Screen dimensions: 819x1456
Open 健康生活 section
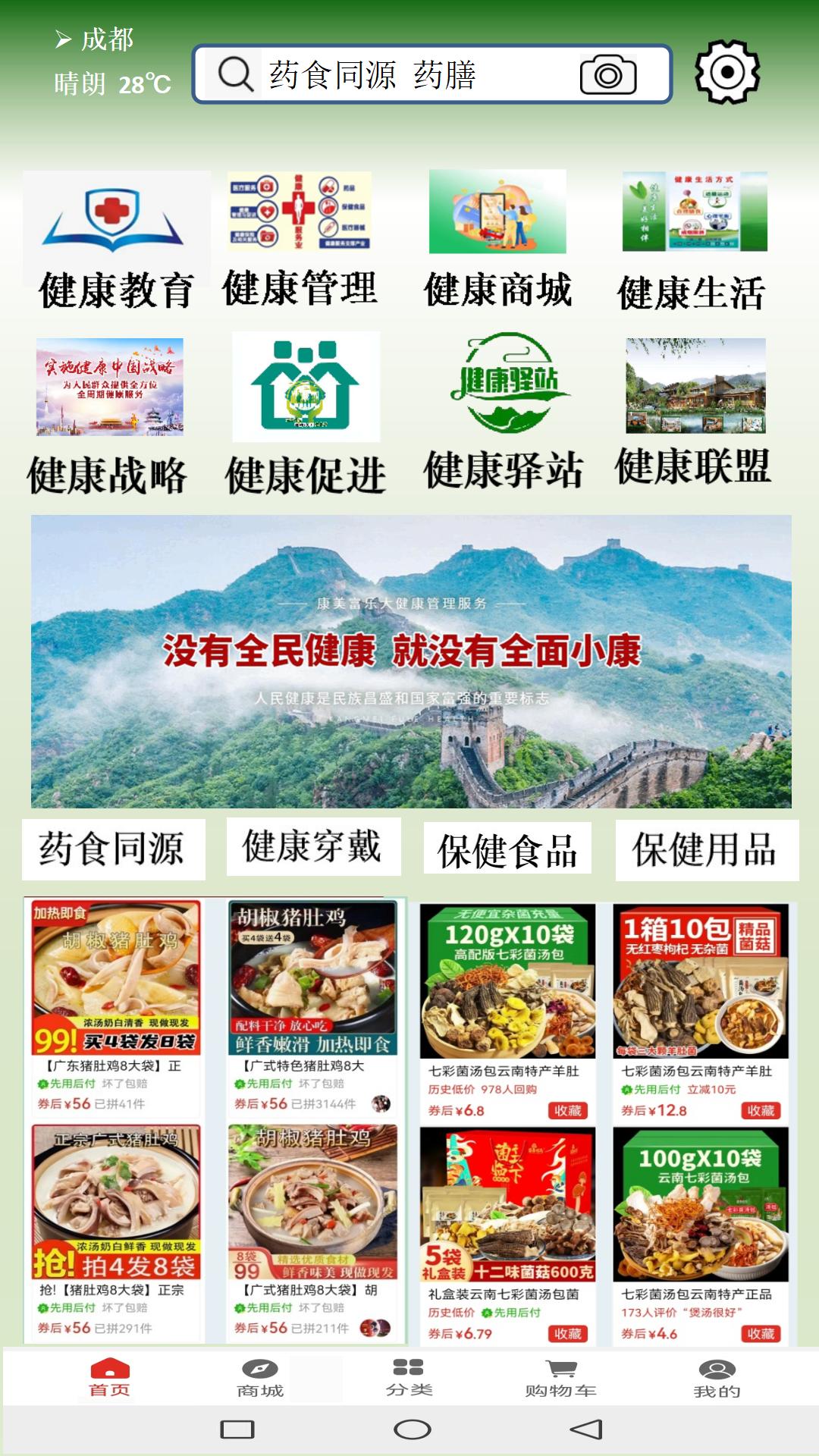(x=692, y=242)
